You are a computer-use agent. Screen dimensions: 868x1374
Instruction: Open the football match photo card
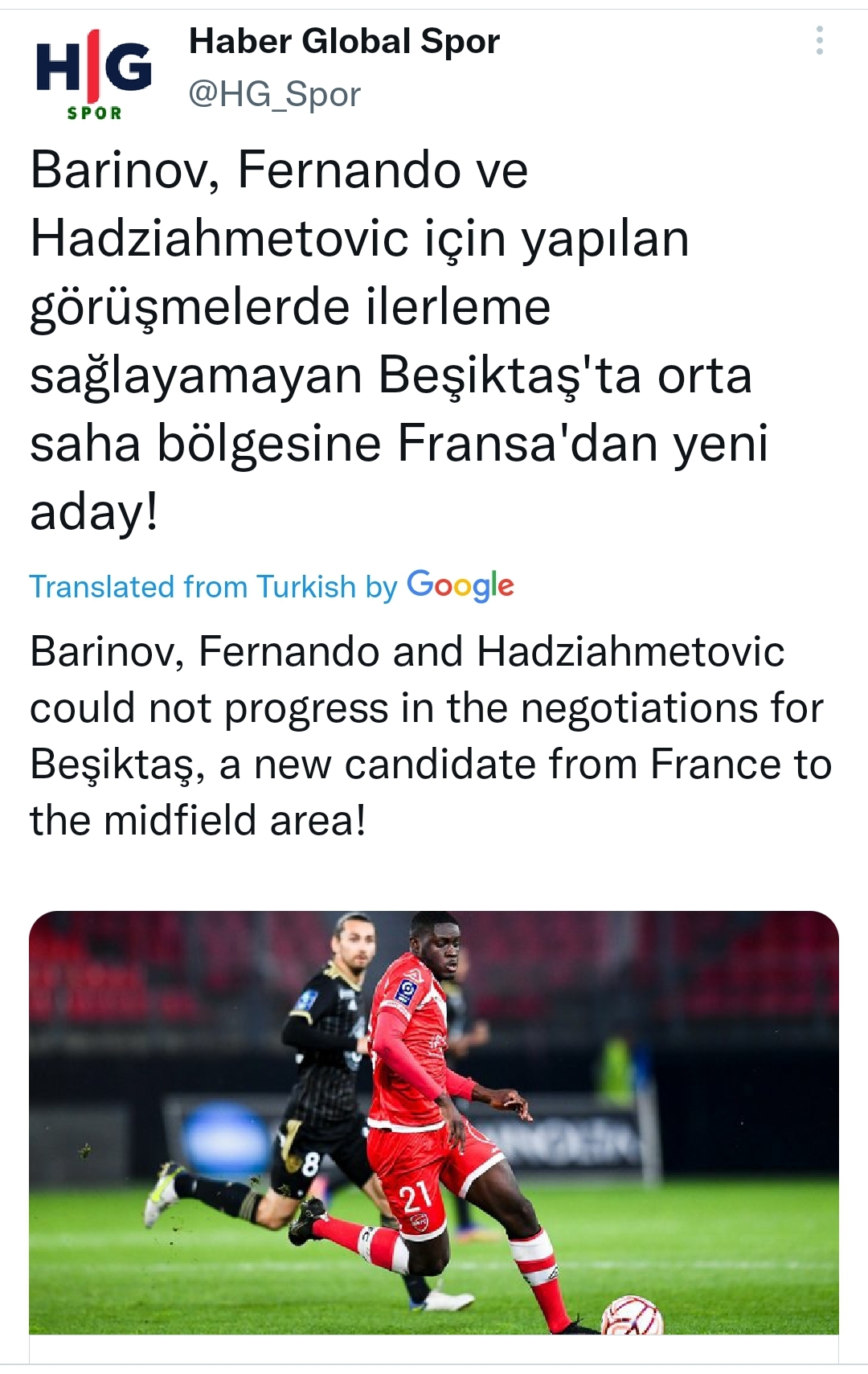click(x=434, y=1122)
